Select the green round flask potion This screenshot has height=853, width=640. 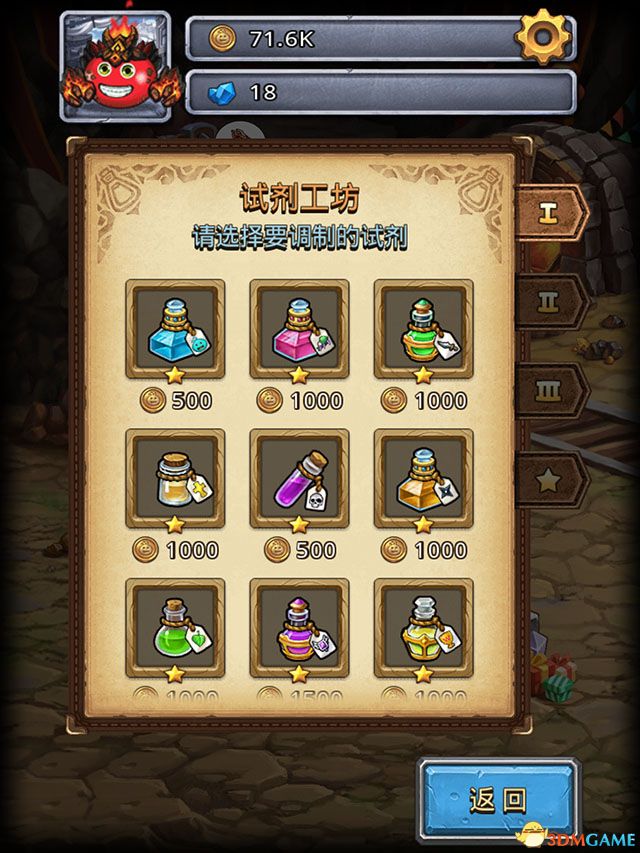click(x=175, y=627)
